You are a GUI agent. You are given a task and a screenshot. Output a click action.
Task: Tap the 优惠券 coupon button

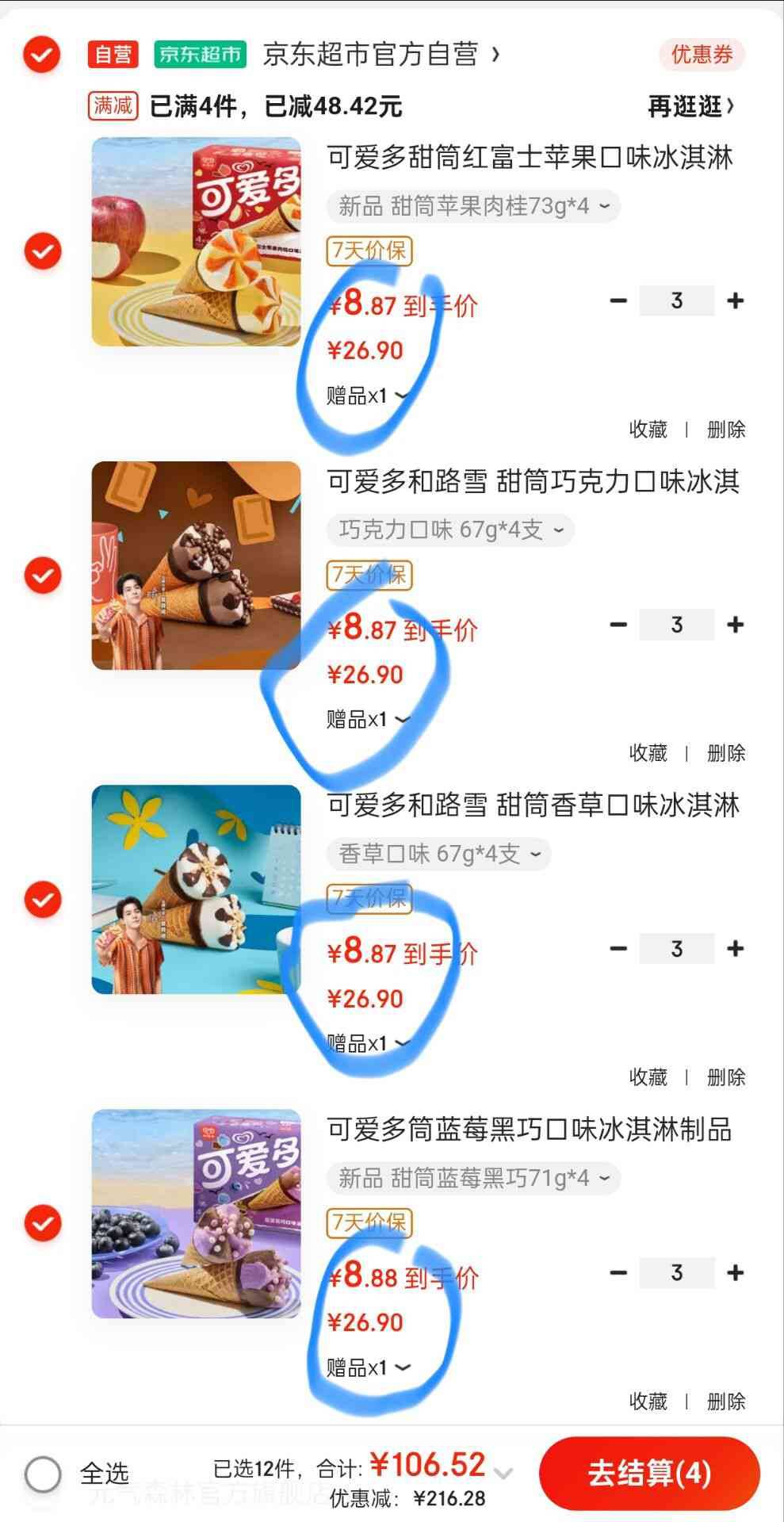tap(702, 55)
